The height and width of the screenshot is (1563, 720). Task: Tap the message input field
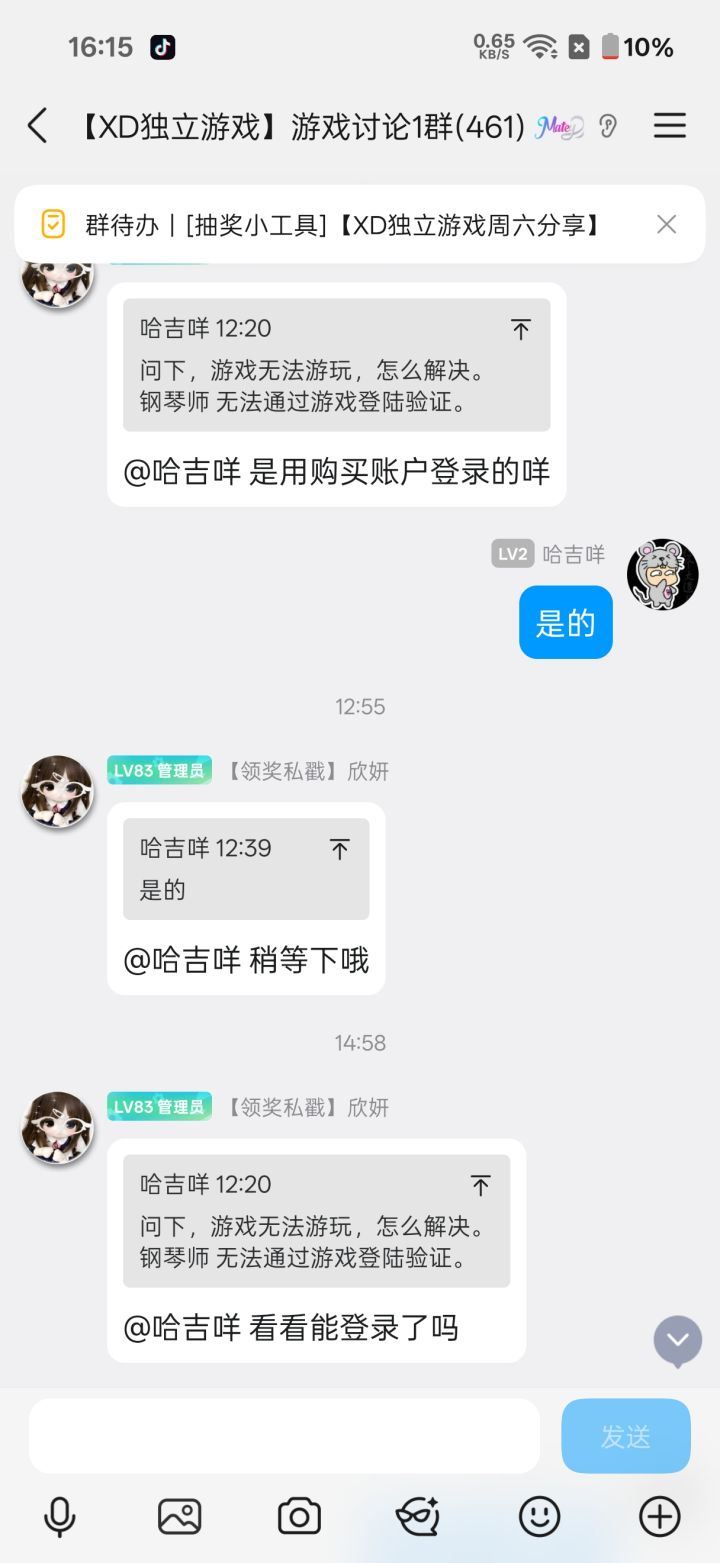pyautogui.click(x=283, y=1435)
